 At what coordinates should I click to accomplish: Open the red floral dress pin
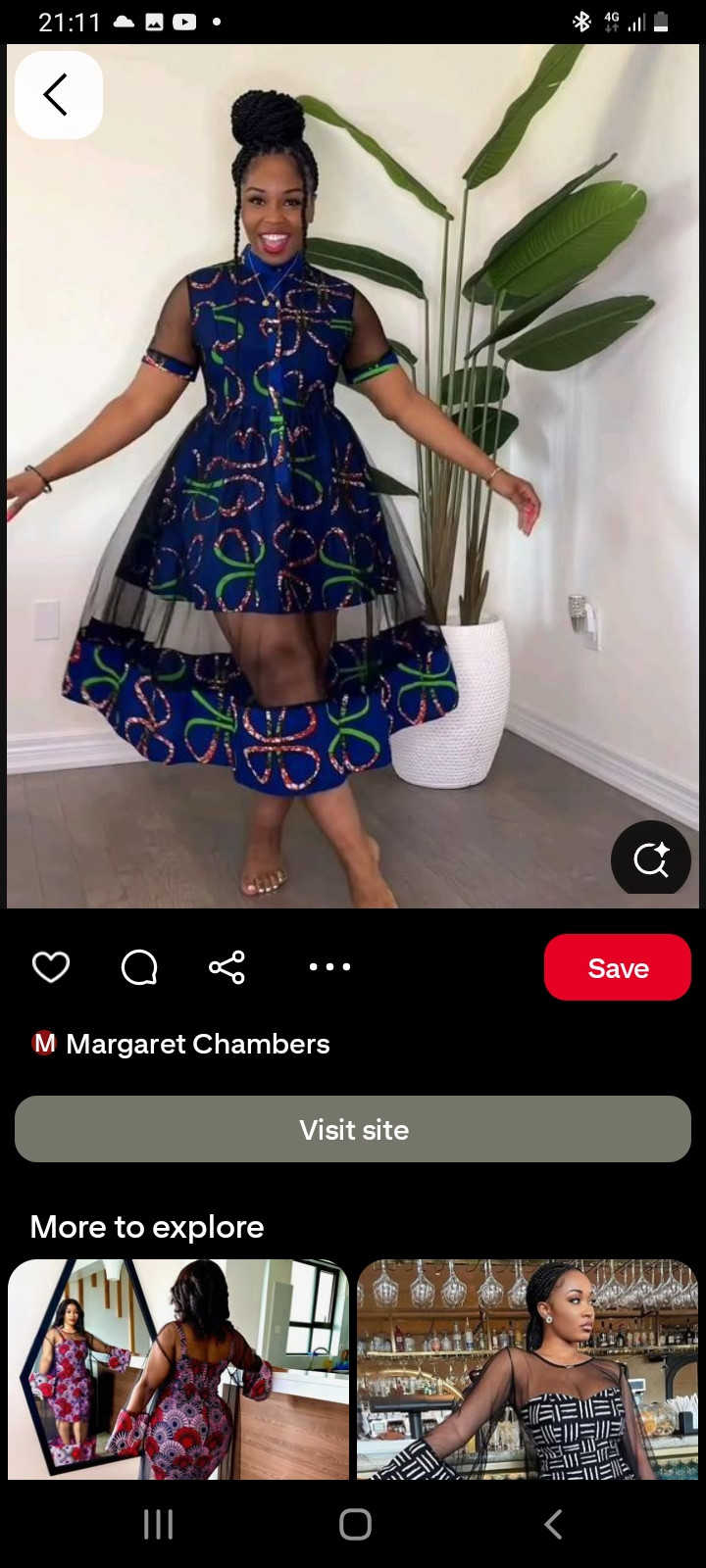coord(178,1368)
